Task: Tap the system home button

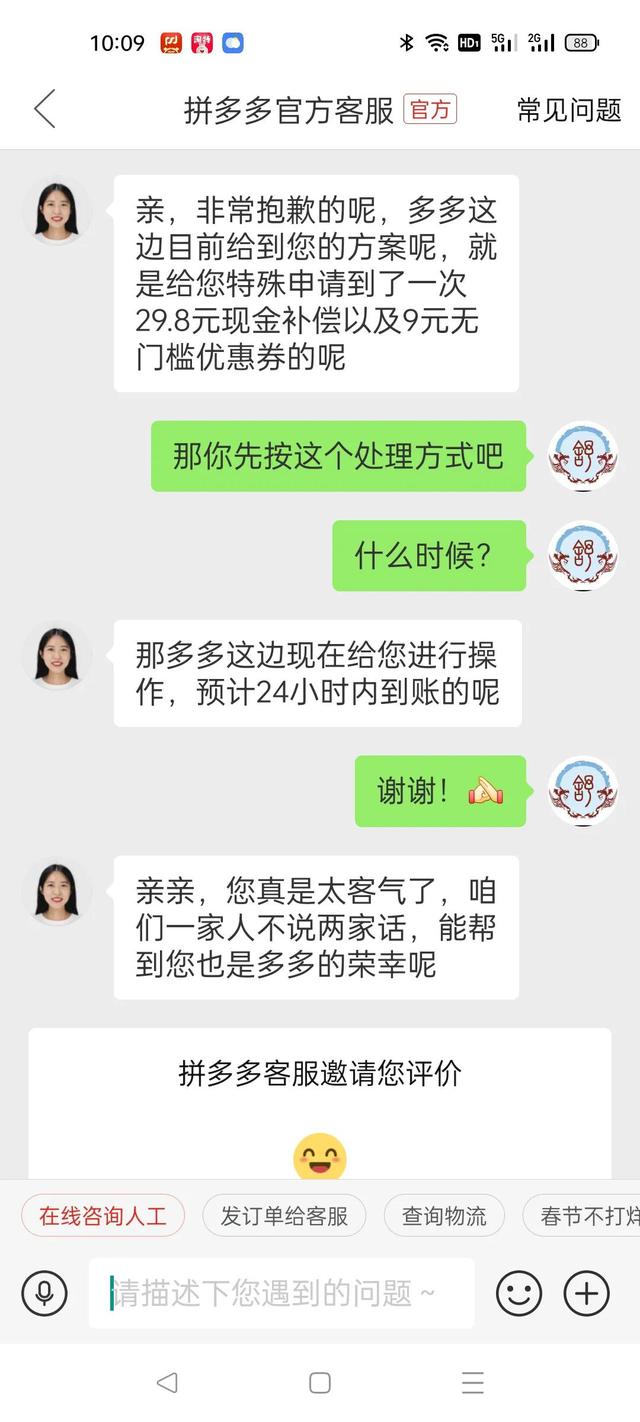Action: (x=320, y=1383)
